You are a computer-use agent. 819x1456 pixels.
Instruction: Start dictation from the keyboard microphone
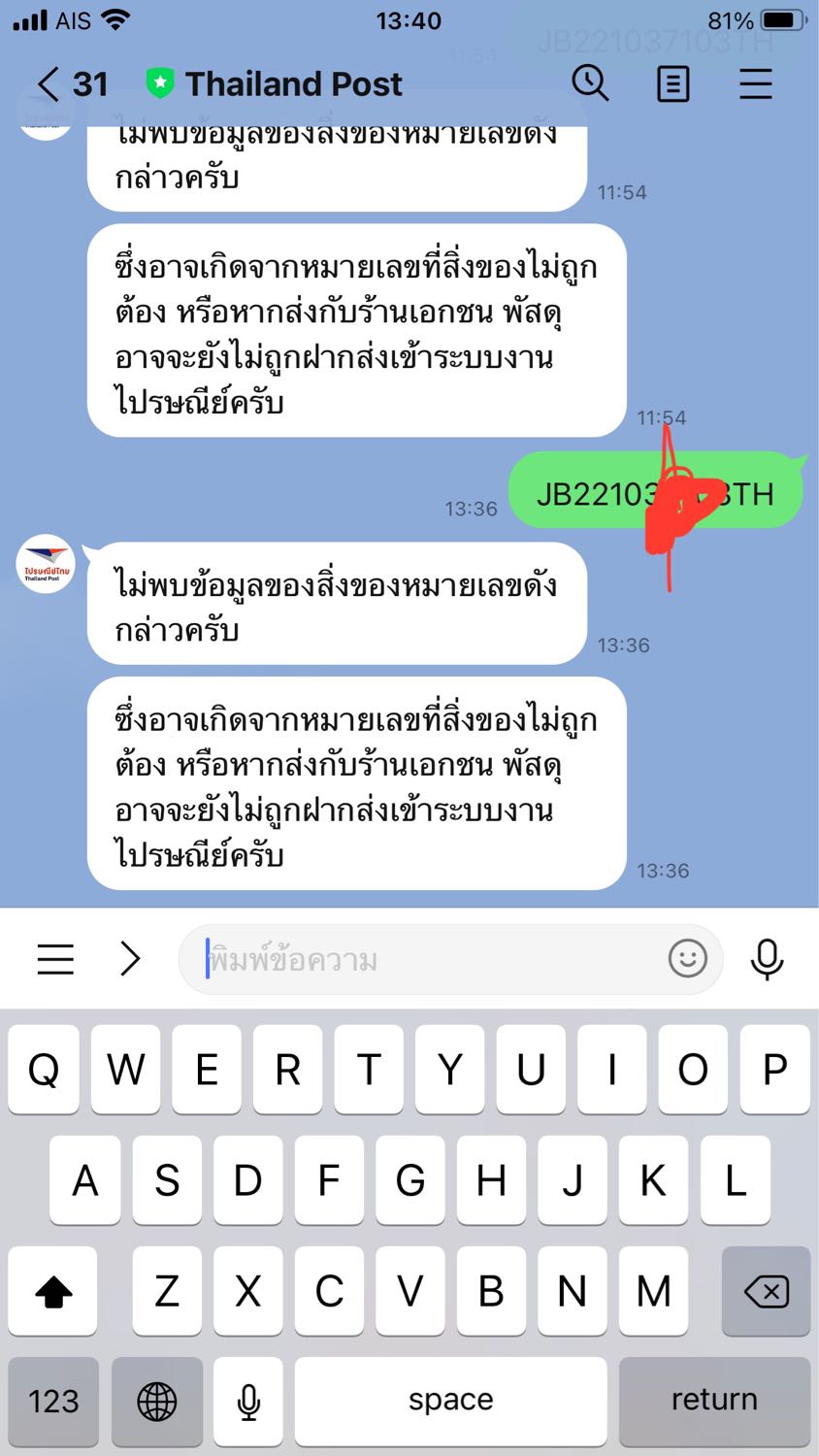point(248,1401)
